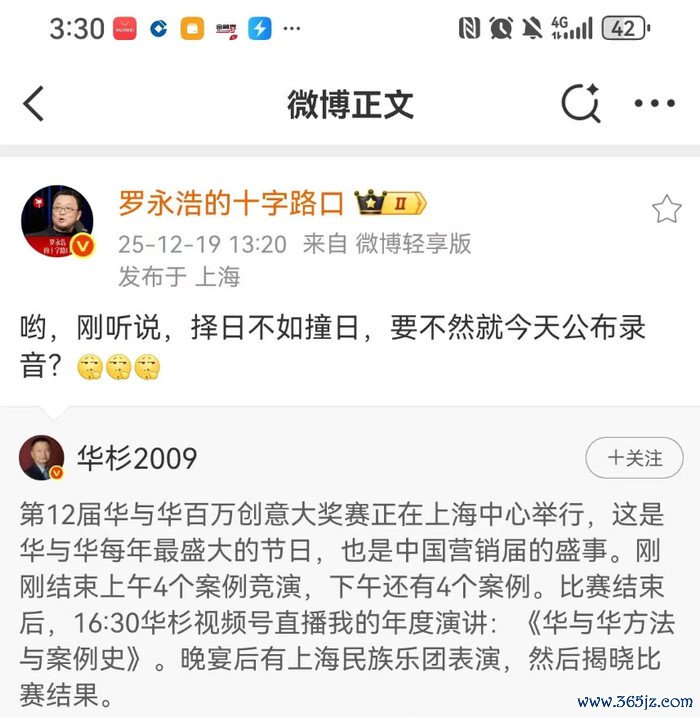
Task: Favorite this post with the star icon
Action: (666, 209)
